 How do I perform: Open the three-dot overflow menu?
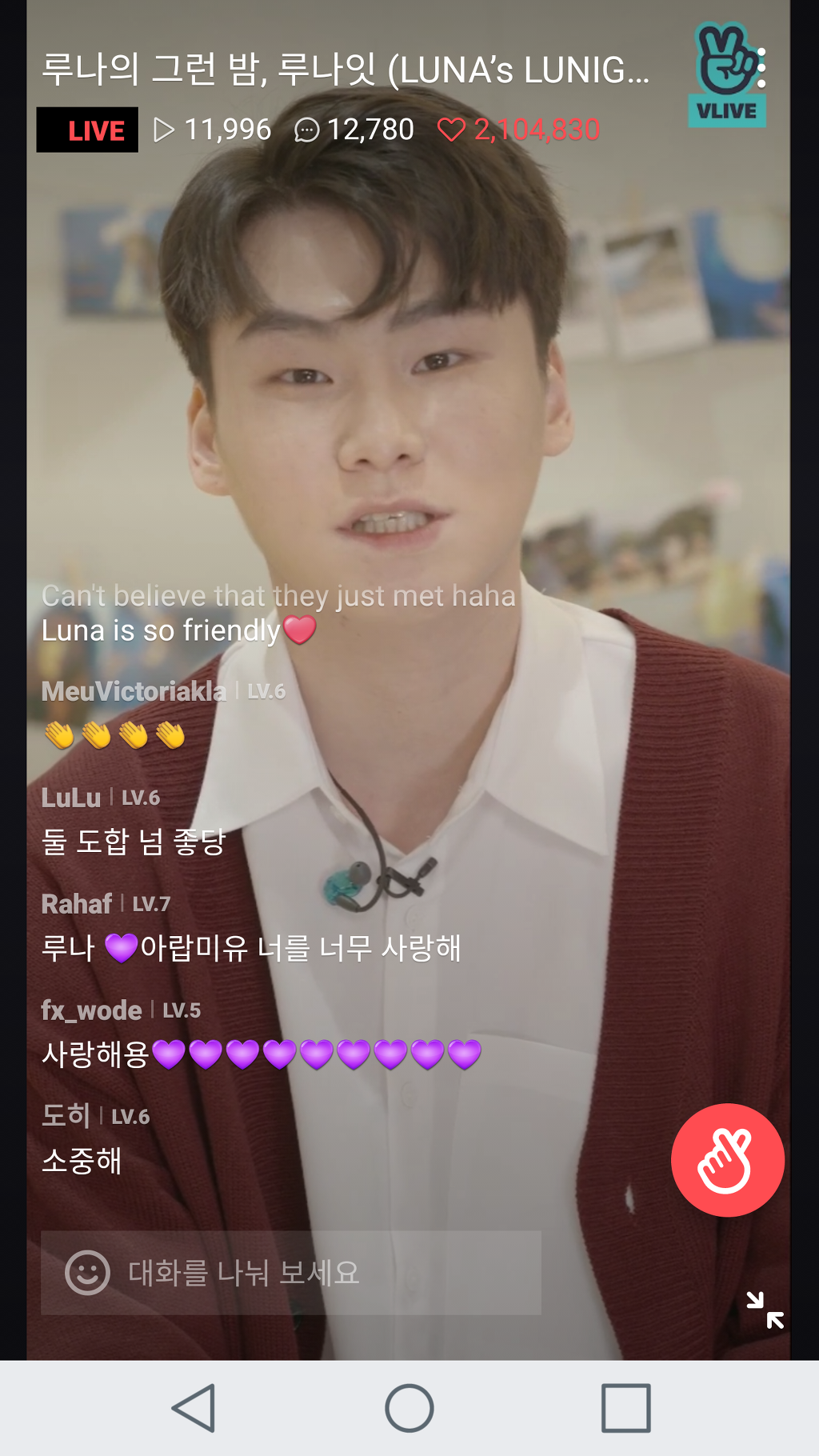point(761,69)
